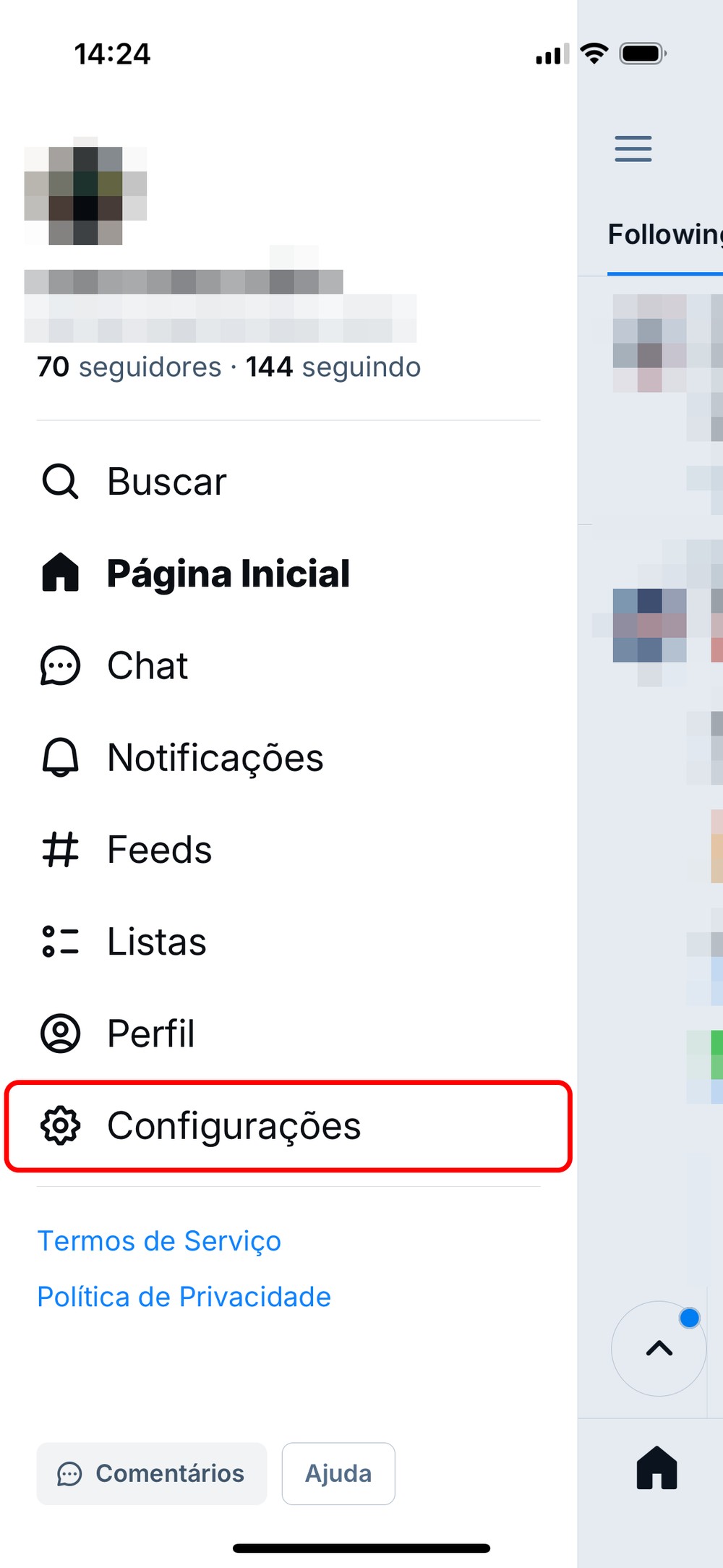The width and height of the screenshot is (723, 1568).
Task: Tap the home icon in the bottom bar
Action: click(x=656, y=1467)
